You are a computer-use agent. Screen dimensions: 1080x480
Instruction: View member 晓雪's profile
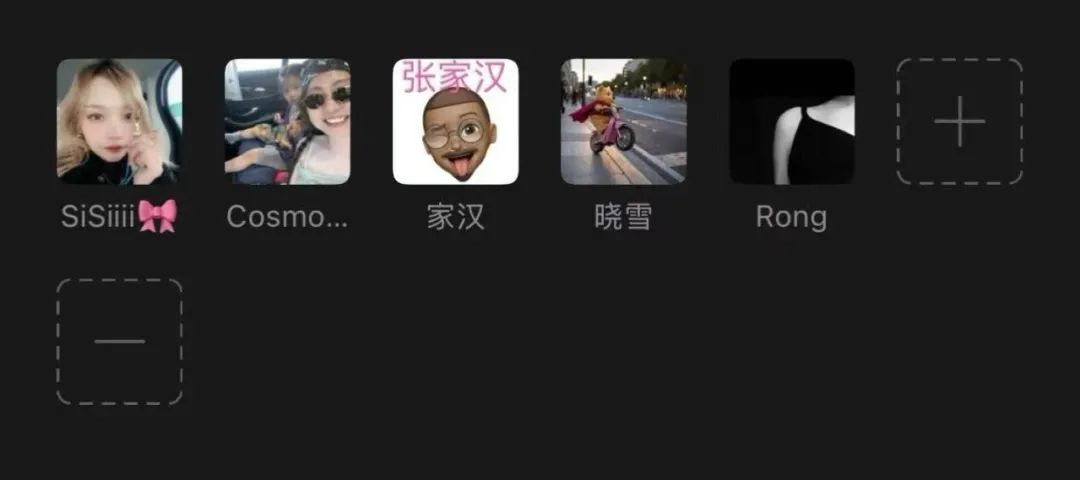pyautogui.click(x=623, y=121)
